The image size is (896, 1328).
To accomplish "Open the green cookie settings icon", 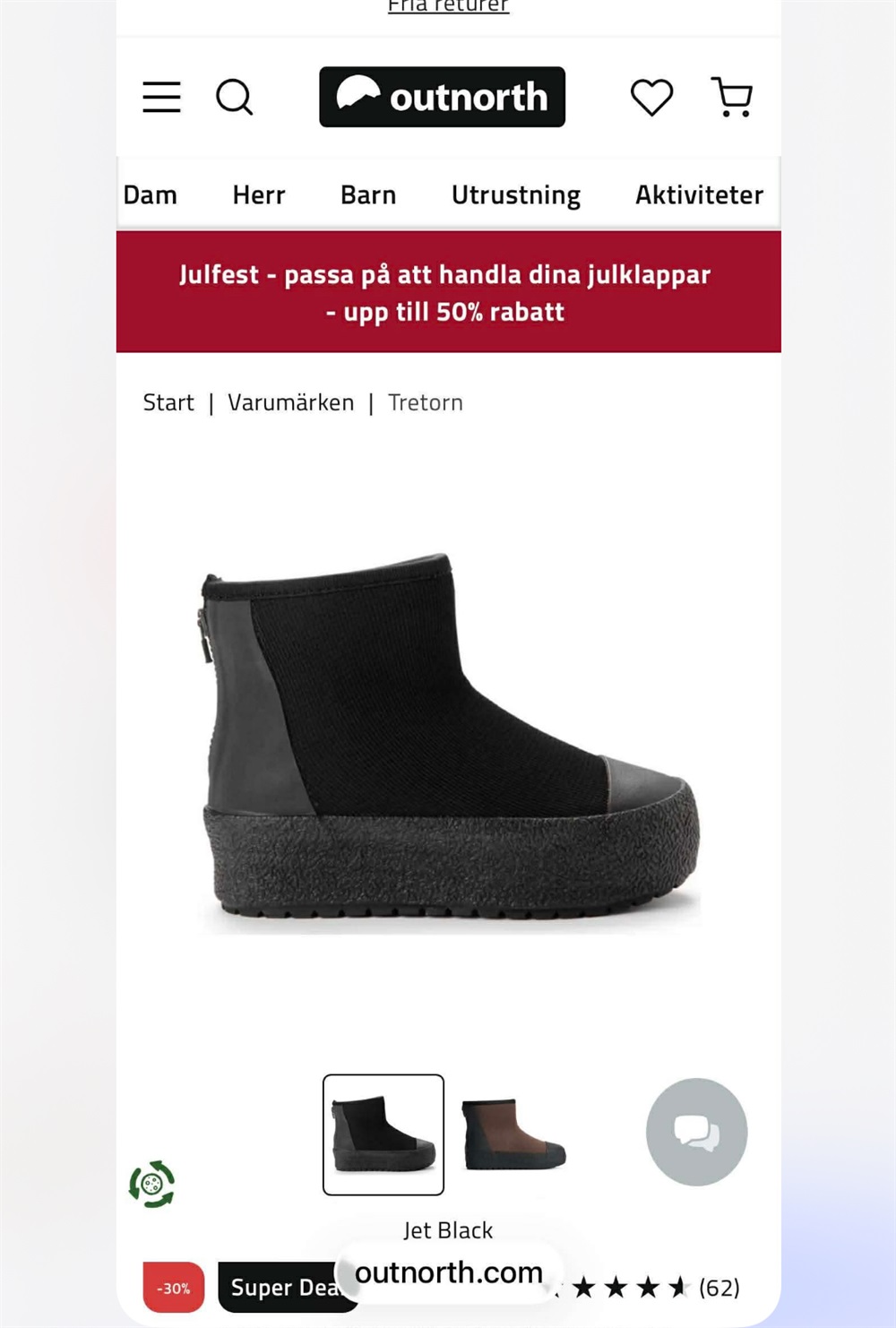I will 151,1184.
